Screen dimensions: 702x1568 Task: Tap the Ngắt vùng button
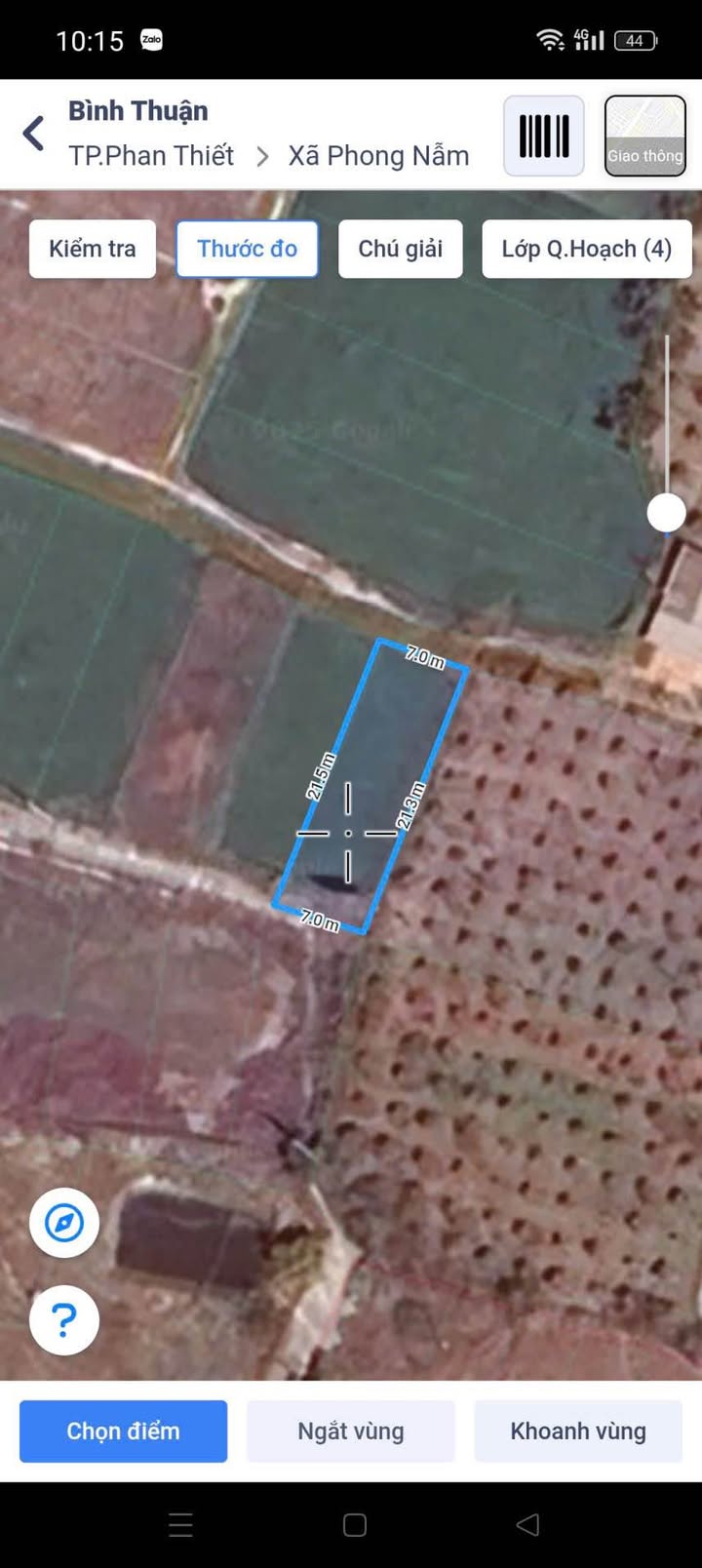[x=351, y=1431]
